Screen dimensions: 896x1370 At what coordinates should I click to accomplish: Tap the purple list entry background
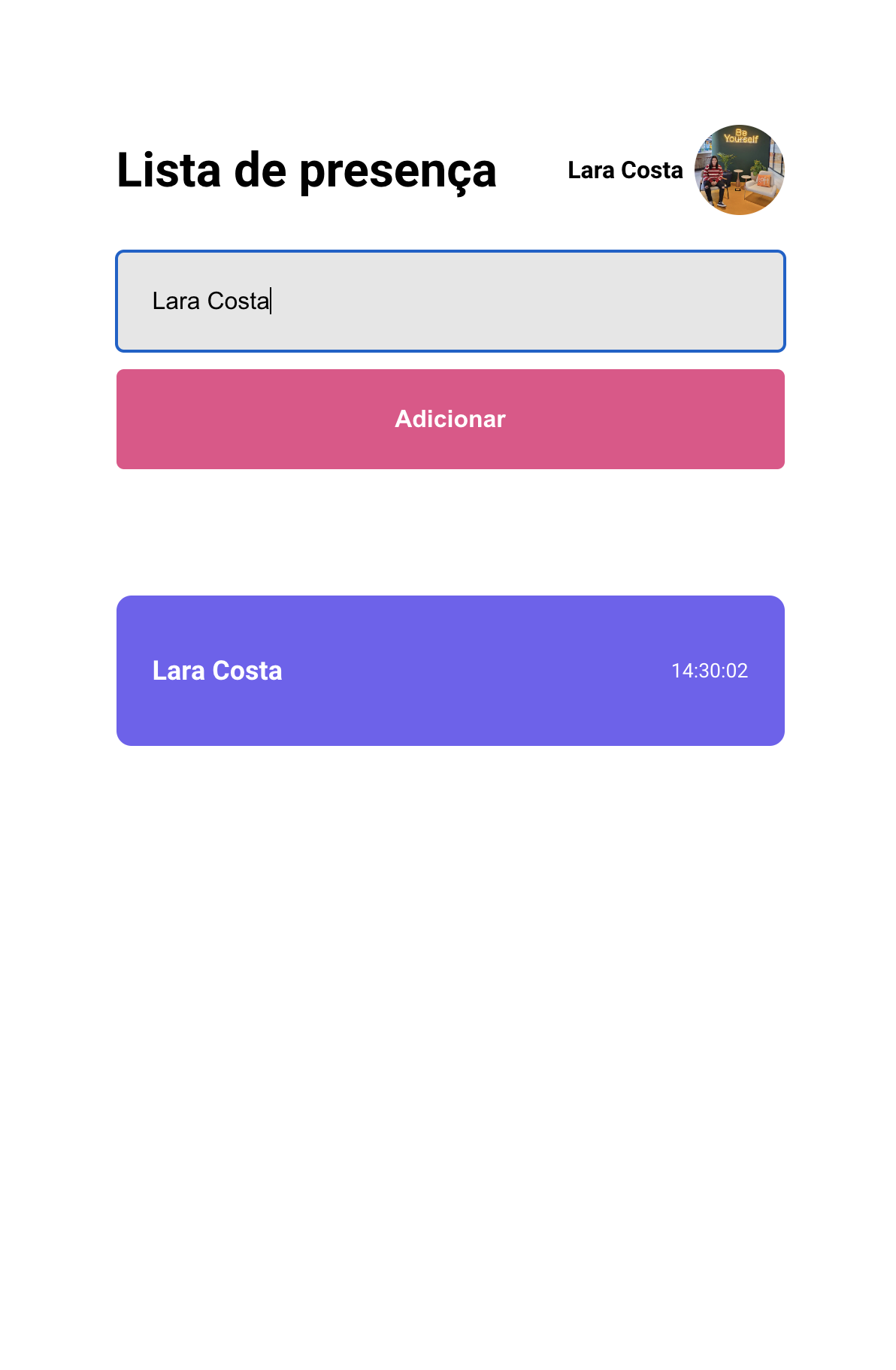pyautogui.click(x=466, y=714)
